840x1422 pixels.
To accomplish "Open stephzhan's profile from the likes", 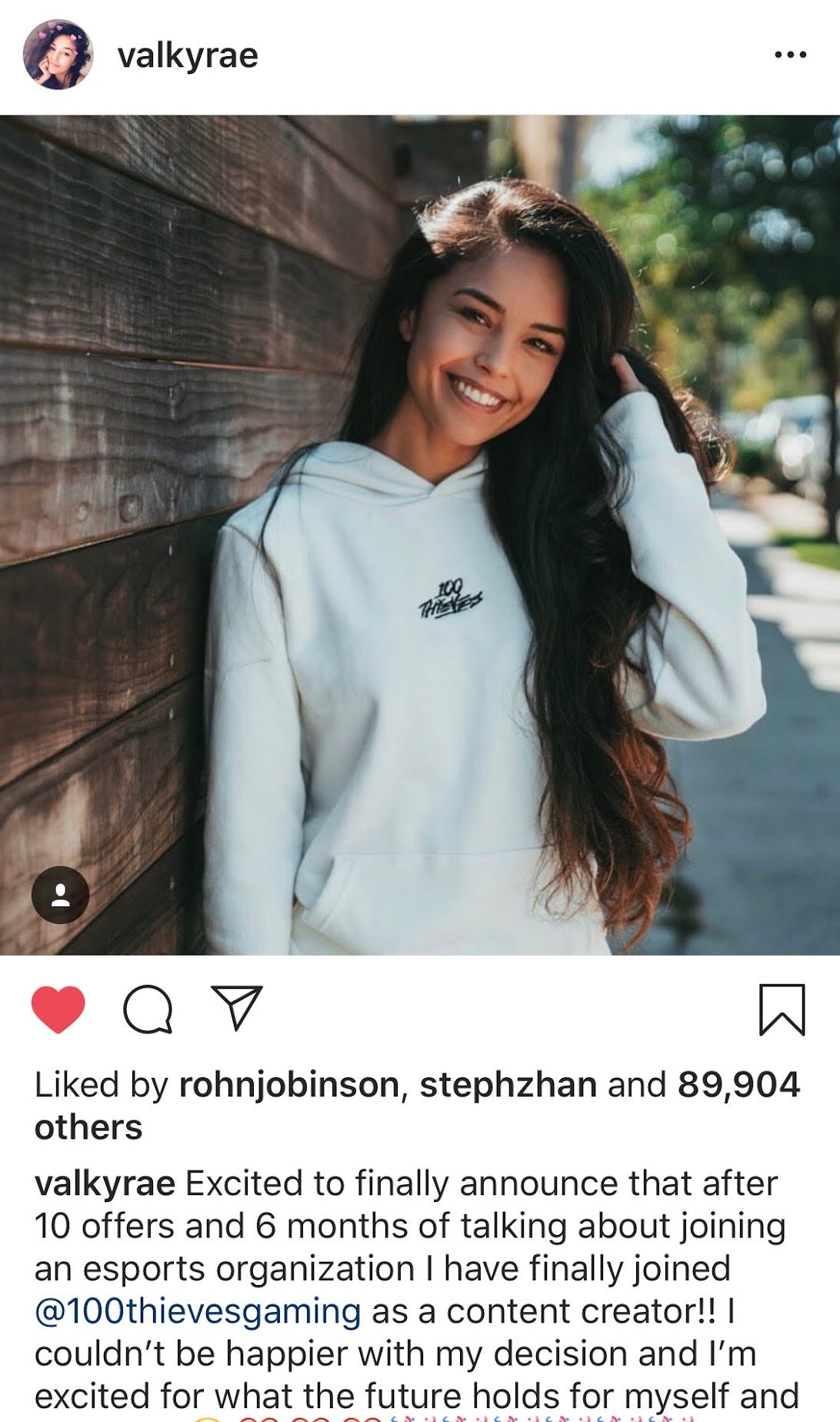I will [x=508, y=1085].
